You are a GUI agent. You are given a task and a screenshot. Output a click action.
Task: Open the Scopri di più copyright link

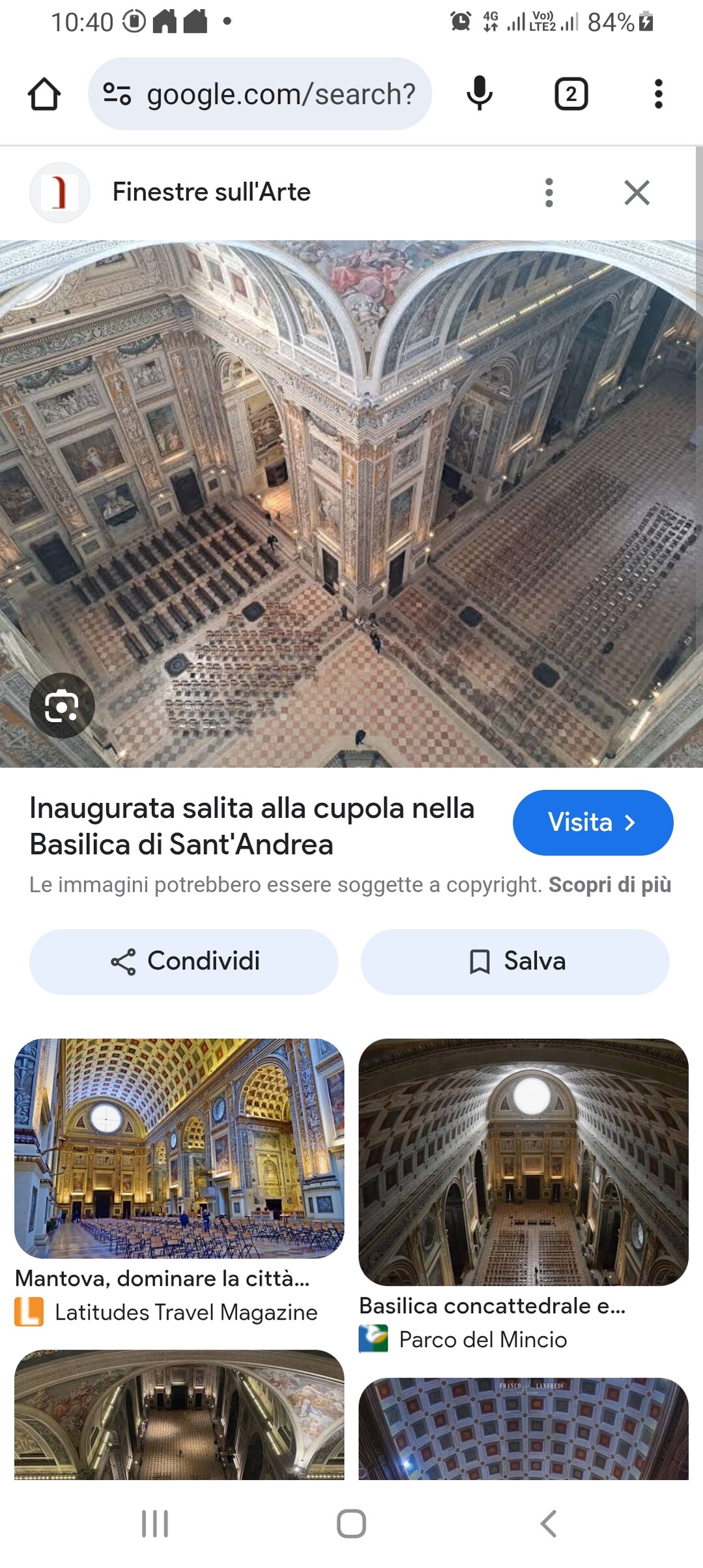click(x=609, y=885)
